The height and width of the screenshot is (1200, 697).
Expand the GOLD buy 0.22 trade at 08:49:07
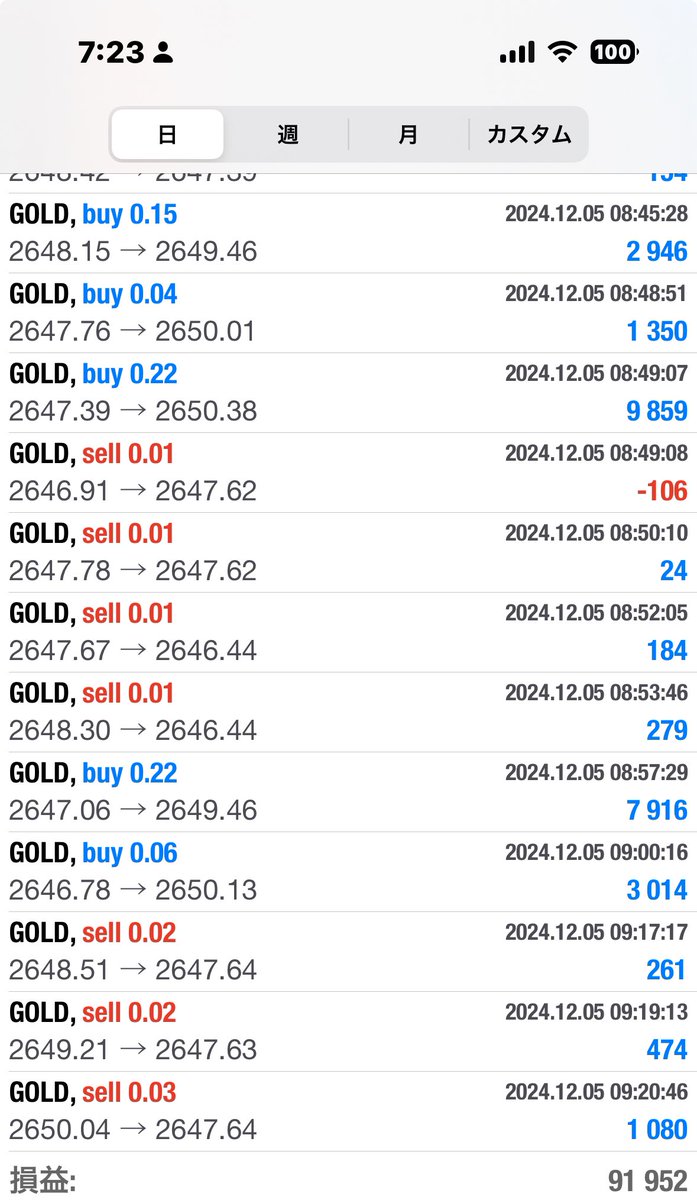348,393
